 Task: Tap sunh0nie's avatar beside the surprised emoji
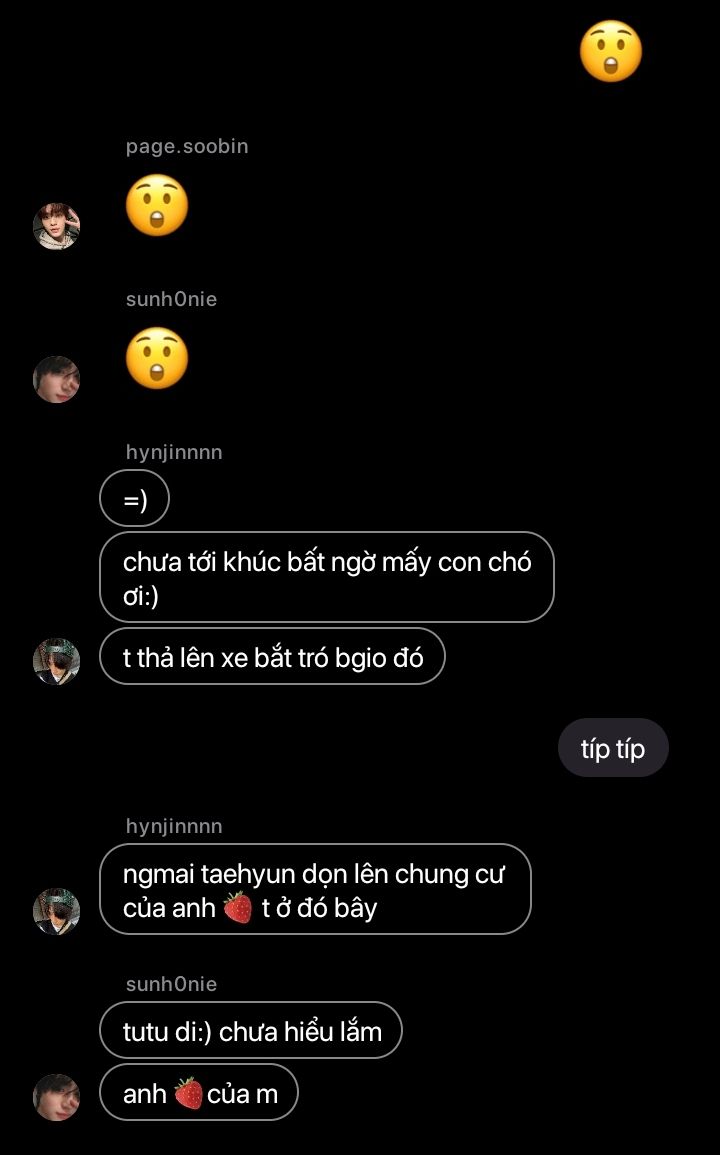coord(56,379)
